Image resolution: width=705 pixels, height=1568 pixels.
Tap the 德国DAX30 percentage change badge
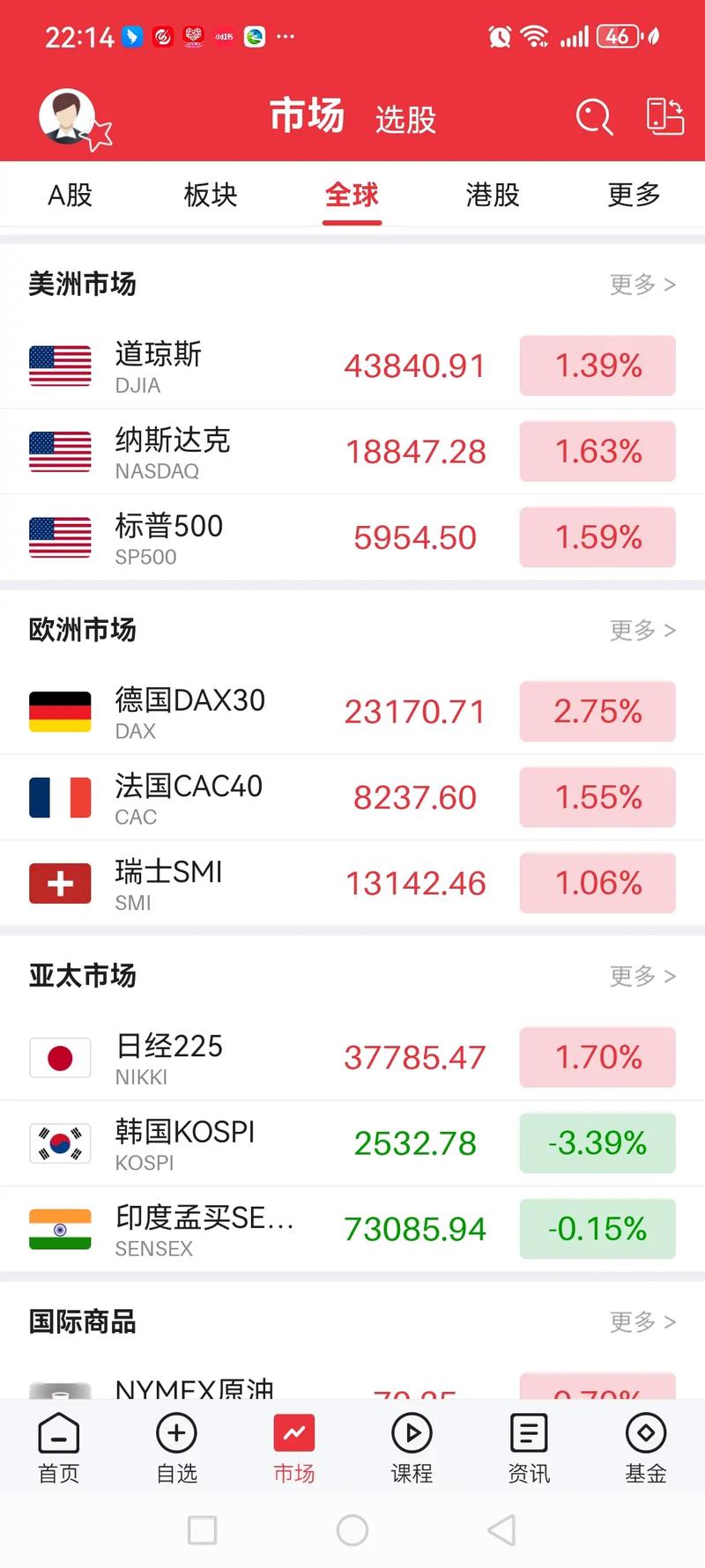(x=597, y=711)
